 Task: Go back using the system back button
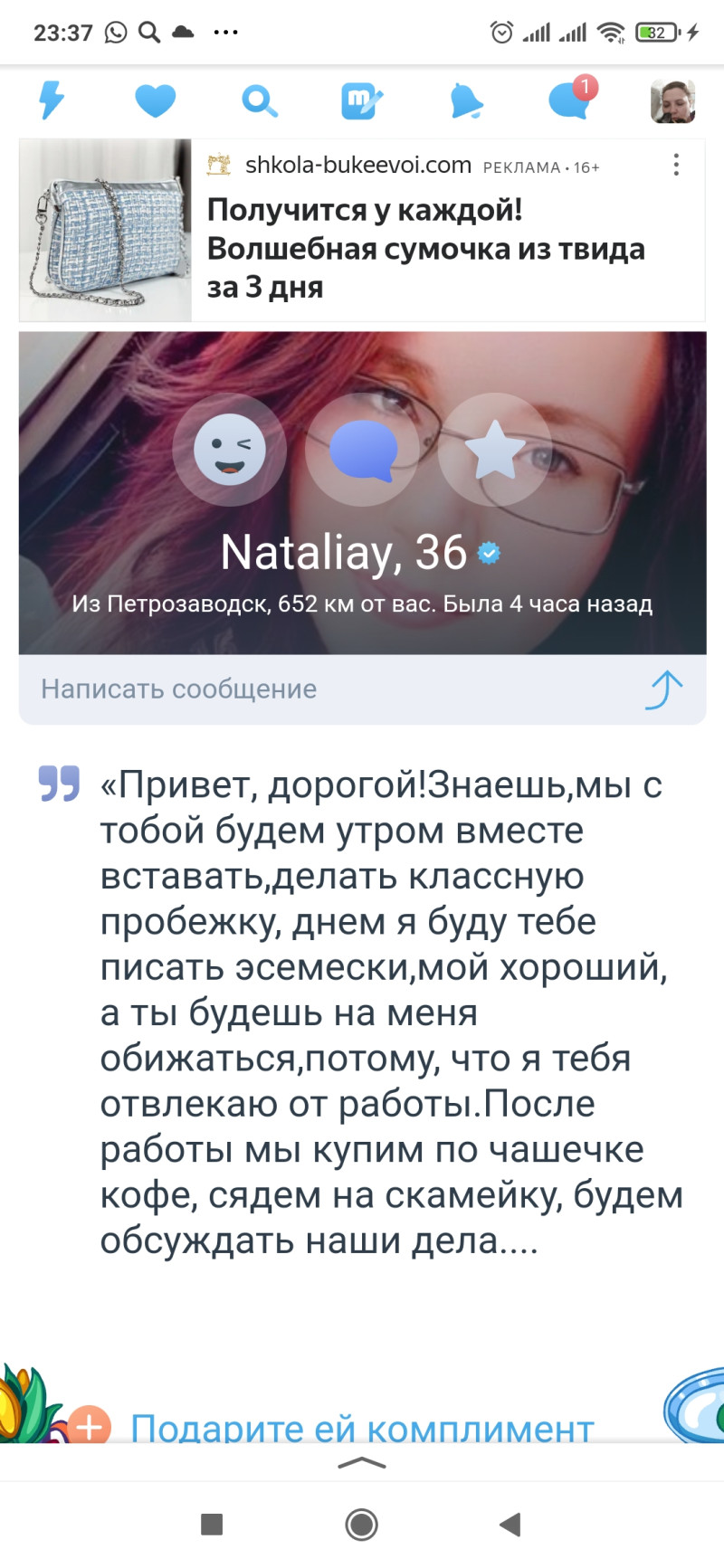510,1525
